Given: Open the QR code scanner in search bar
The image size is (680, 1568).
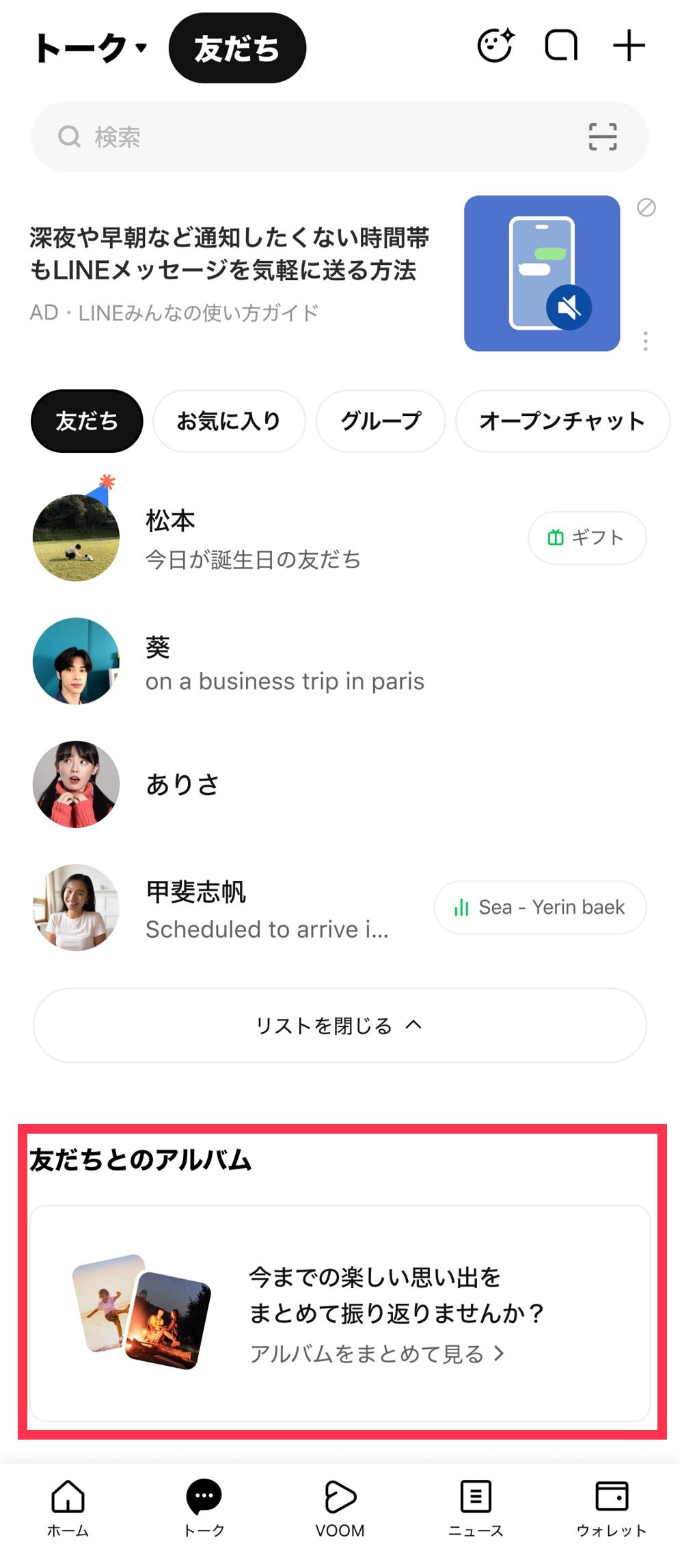Looking at the screenshot, I should 604,136.
